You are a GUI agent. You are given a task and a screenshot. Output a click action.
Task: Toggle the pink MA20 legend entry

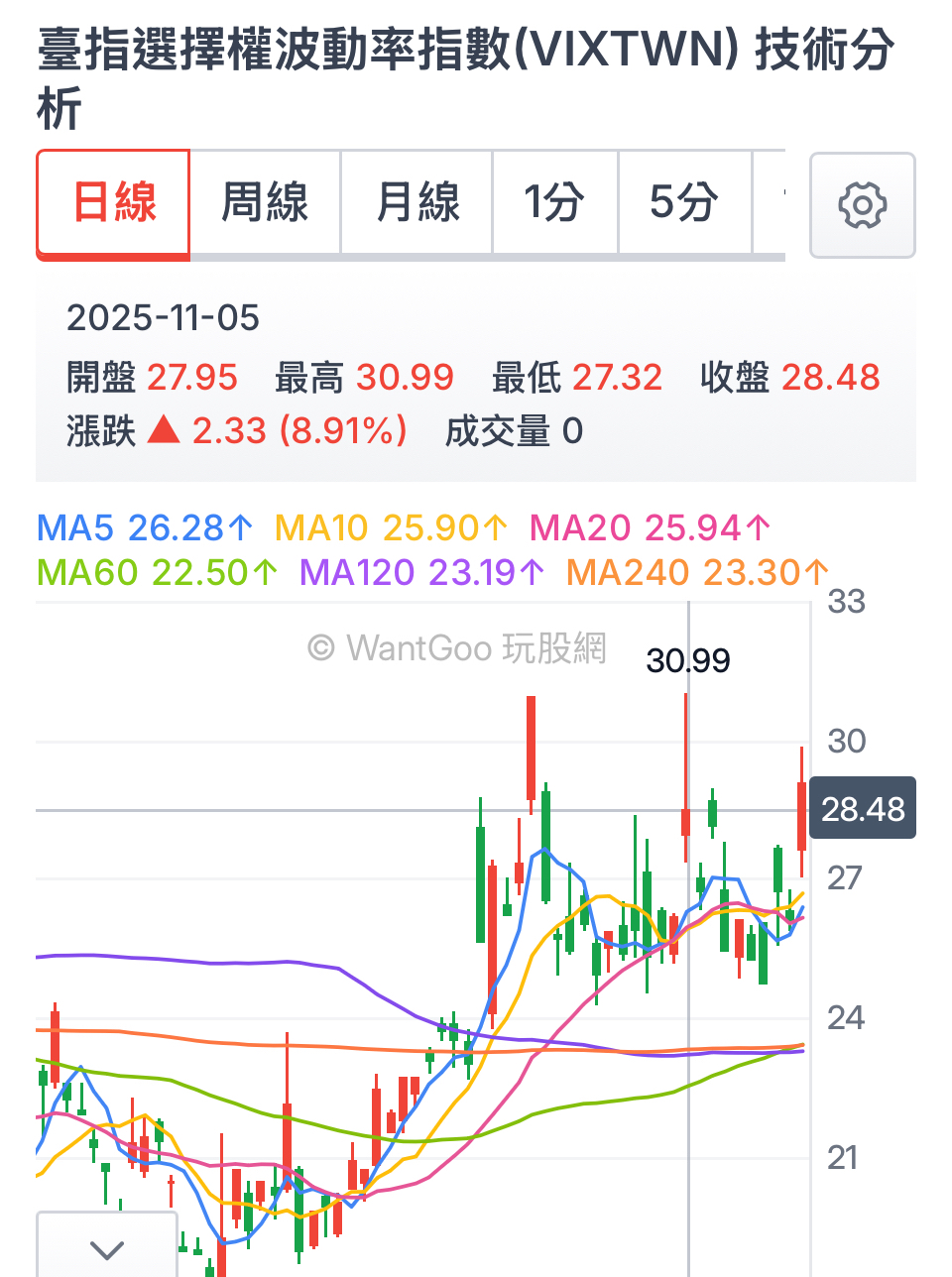pyautogui.click(x=650, y=528)
